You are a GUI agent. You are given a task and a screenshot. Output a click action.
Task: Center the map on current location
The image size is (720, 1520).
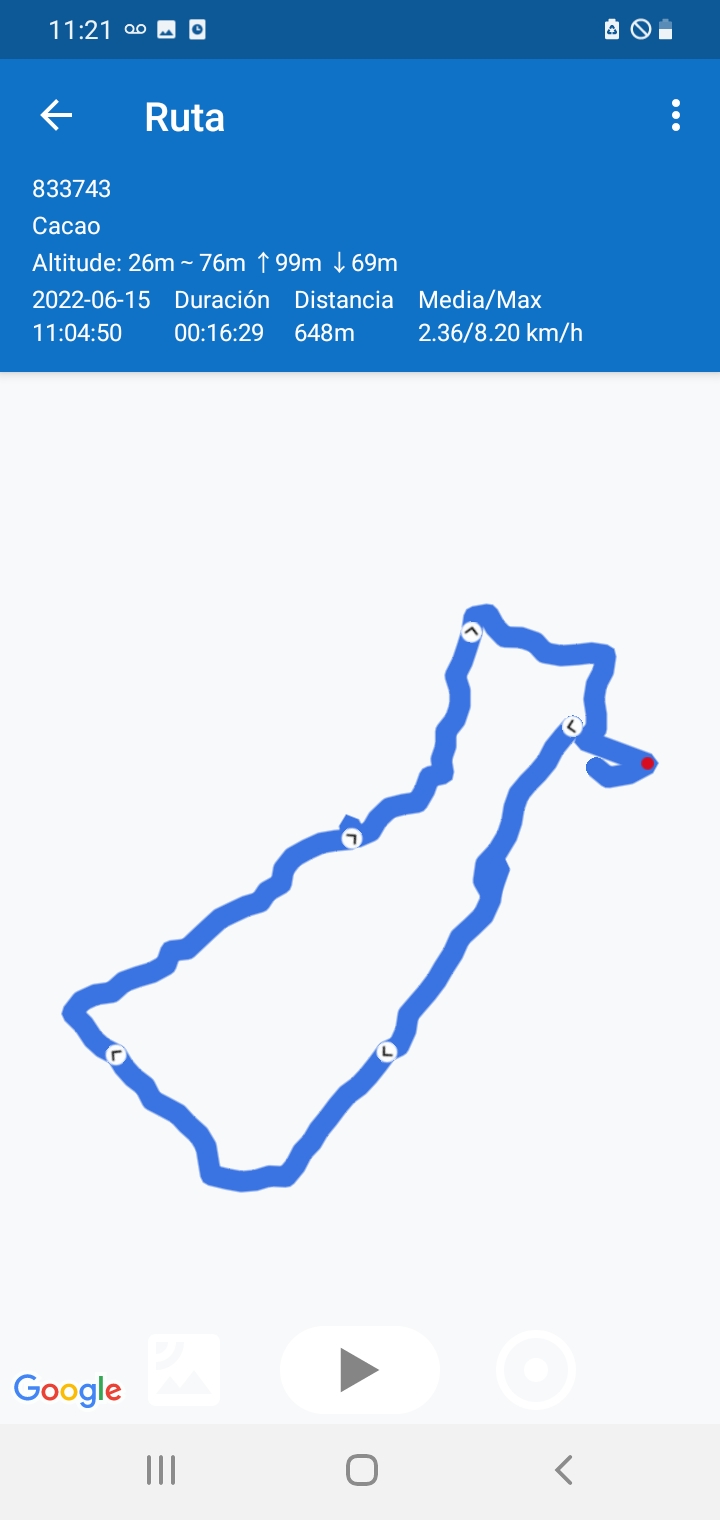[x=536, y=1369]
